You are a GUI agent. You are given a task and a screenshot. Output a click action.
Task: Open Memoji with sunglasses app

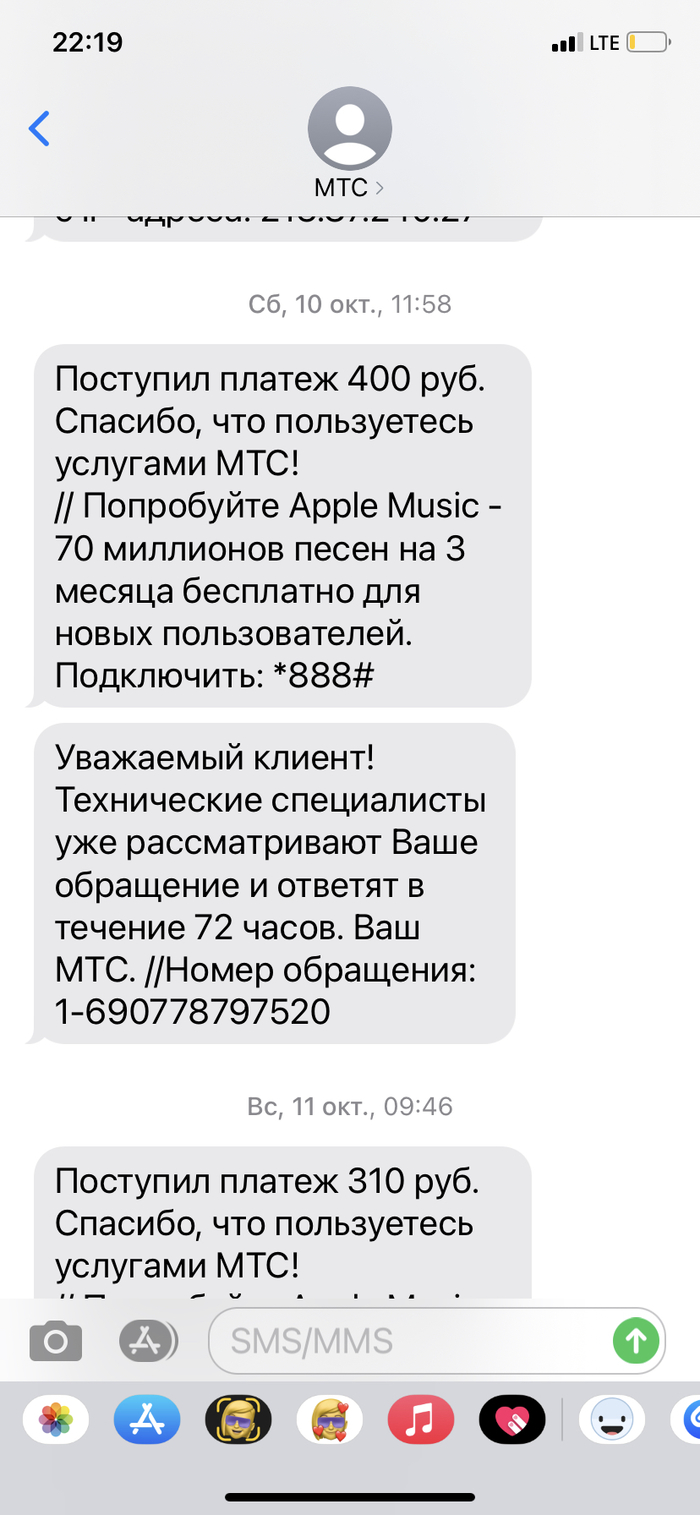click(238, 1420)
